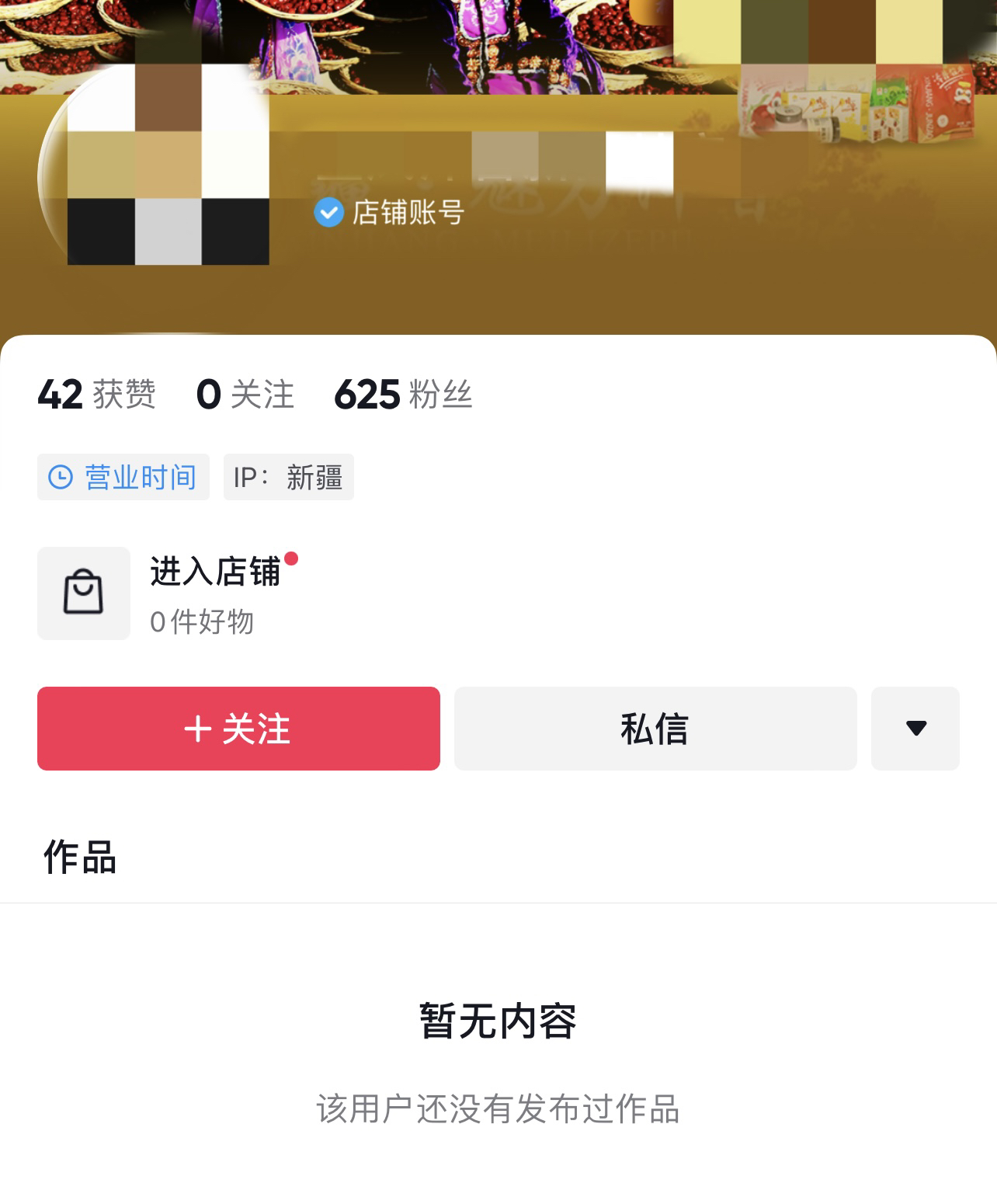Follow this shop account
Screen dimensions: 997x1204
[238, 729]
